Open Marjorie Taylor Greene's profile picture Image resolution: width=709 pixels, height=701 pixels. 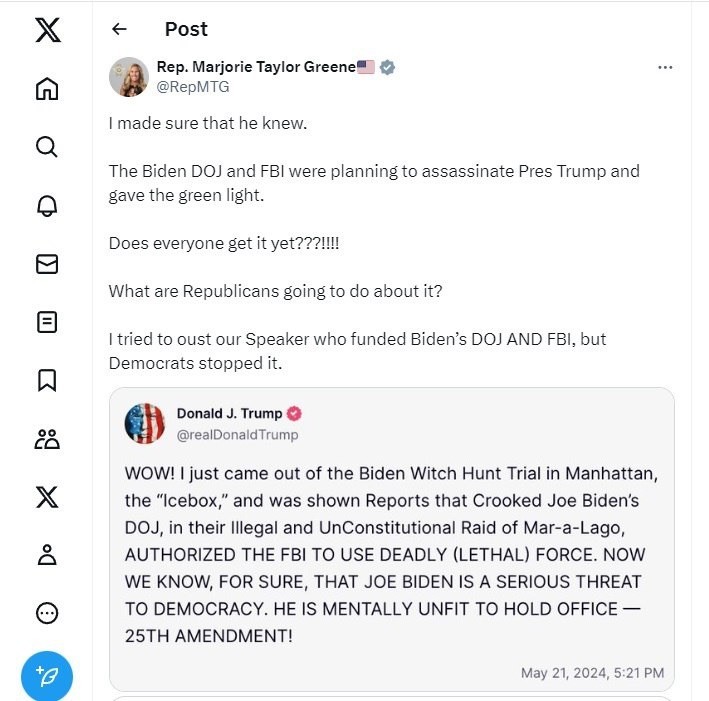click(129, 77)
